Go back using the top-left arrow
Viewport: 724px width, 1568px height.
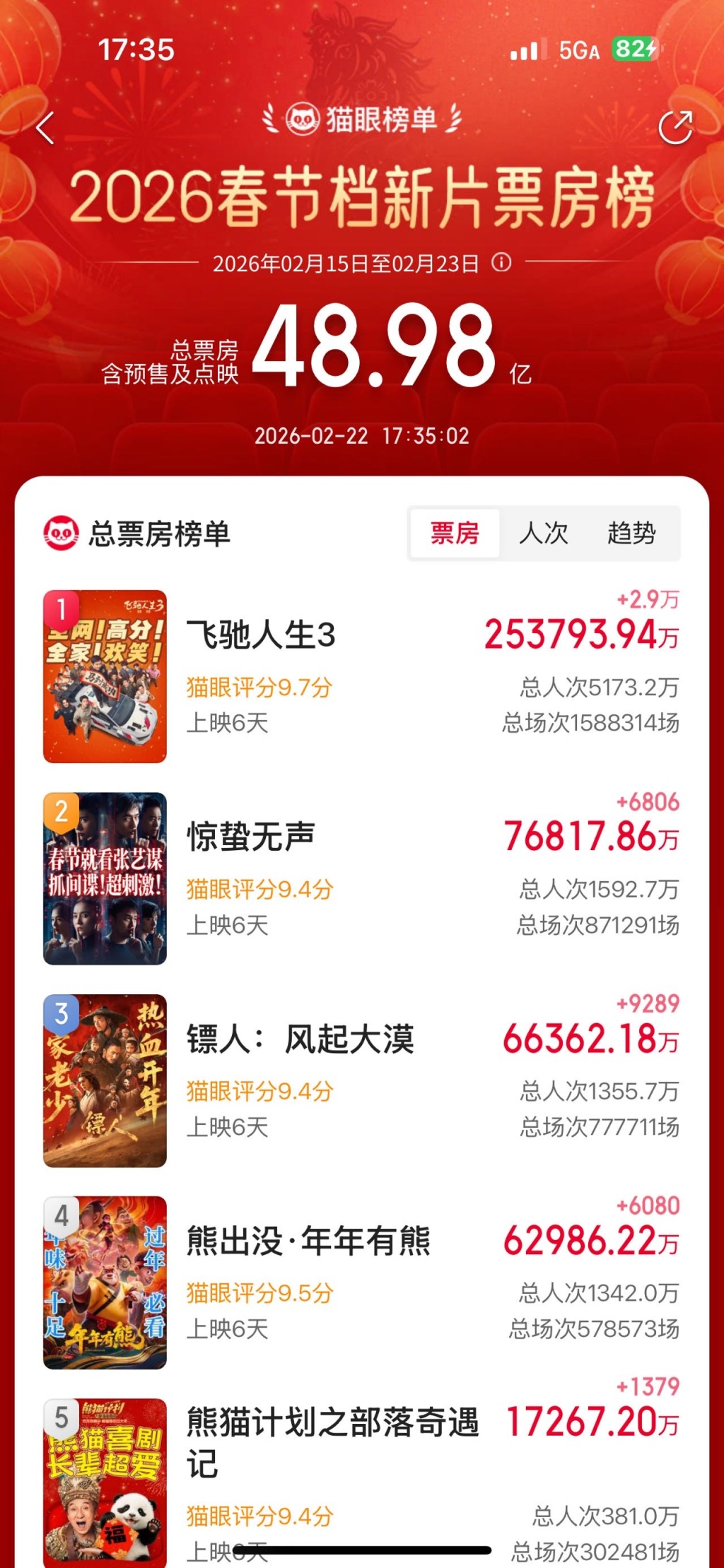(45, 128)
